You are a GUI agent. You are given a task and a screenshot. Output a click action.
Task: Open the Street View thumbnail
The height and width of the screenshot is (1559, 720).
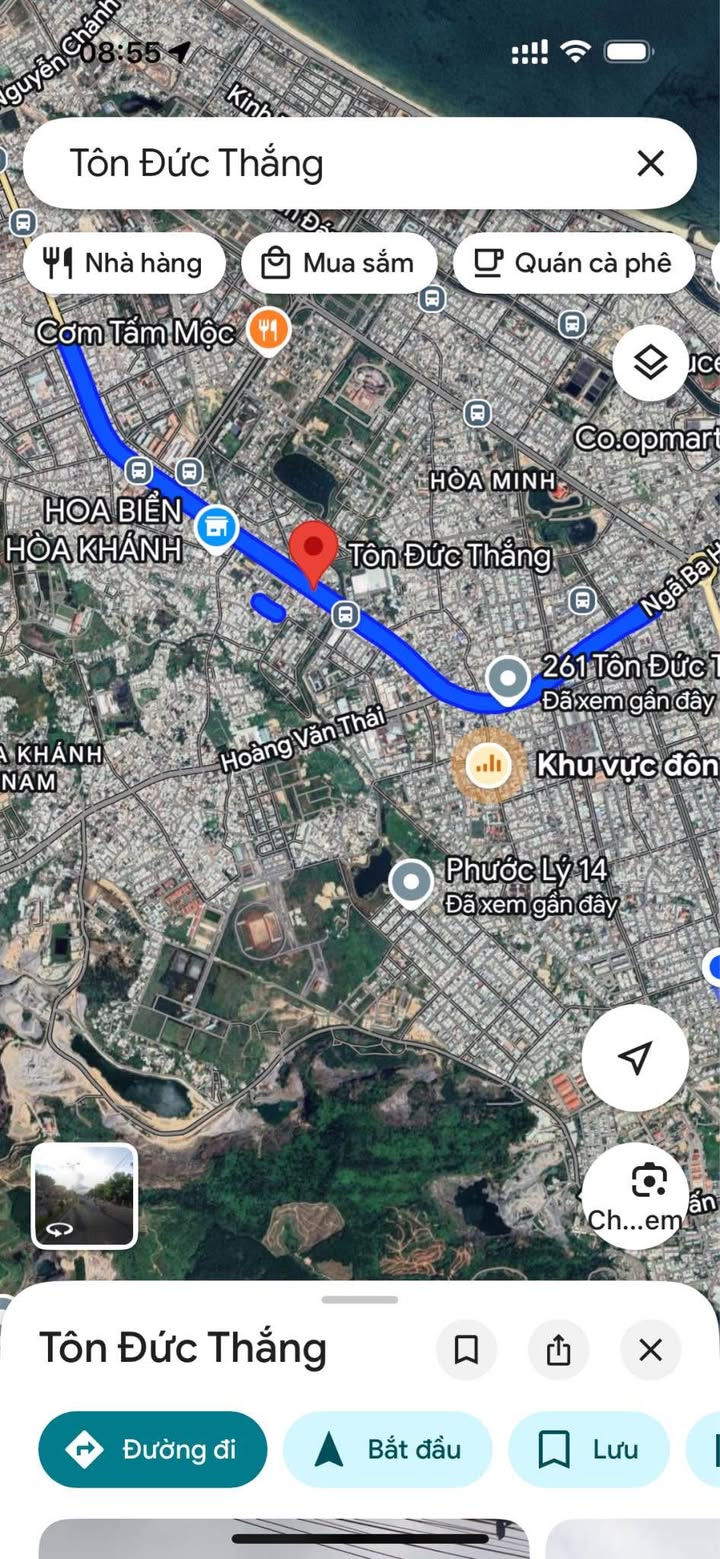pos(85,1196)
